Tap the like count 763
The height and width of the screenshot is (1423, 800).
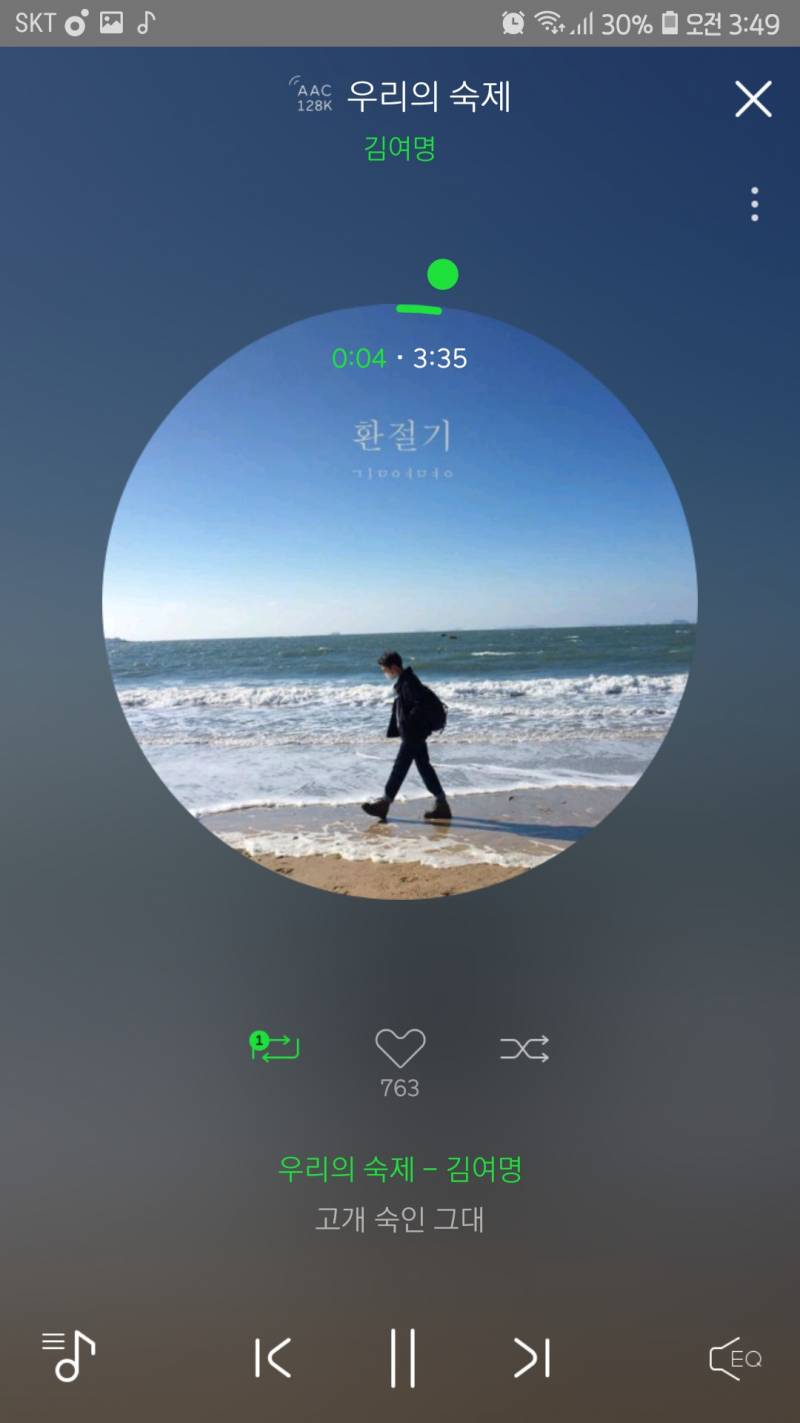(400, 1089)
